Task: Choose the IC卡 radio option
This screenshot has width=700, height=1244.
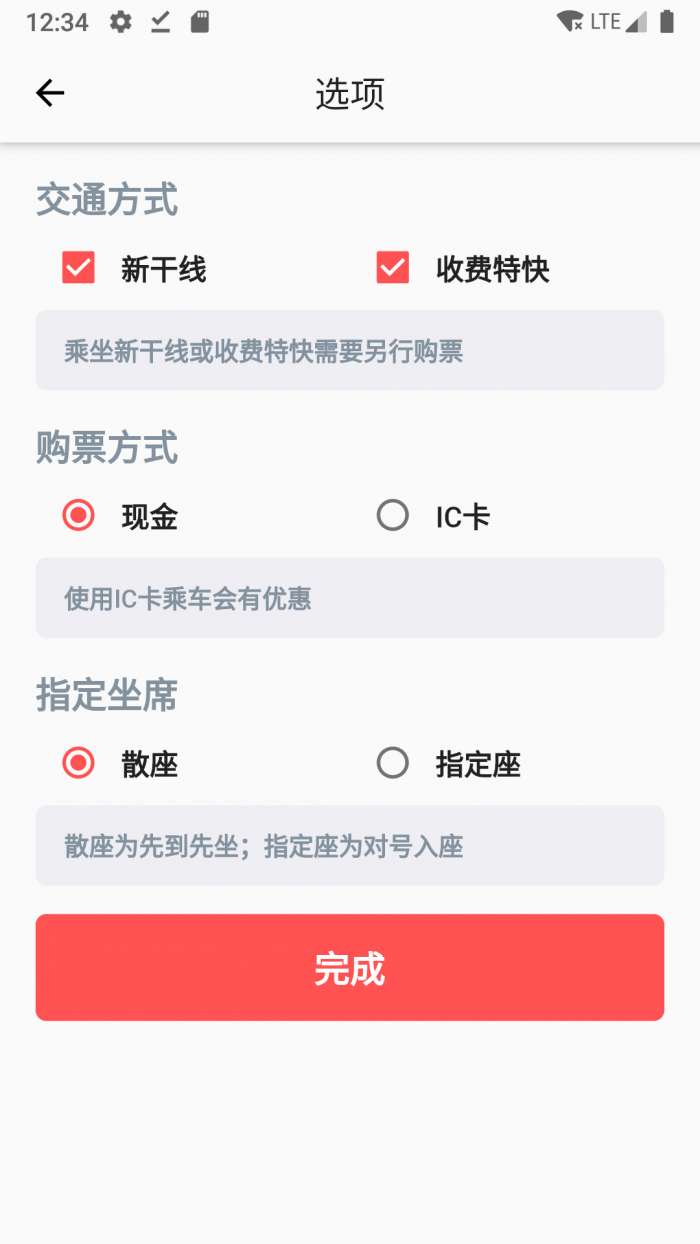Action: (393, 516)
